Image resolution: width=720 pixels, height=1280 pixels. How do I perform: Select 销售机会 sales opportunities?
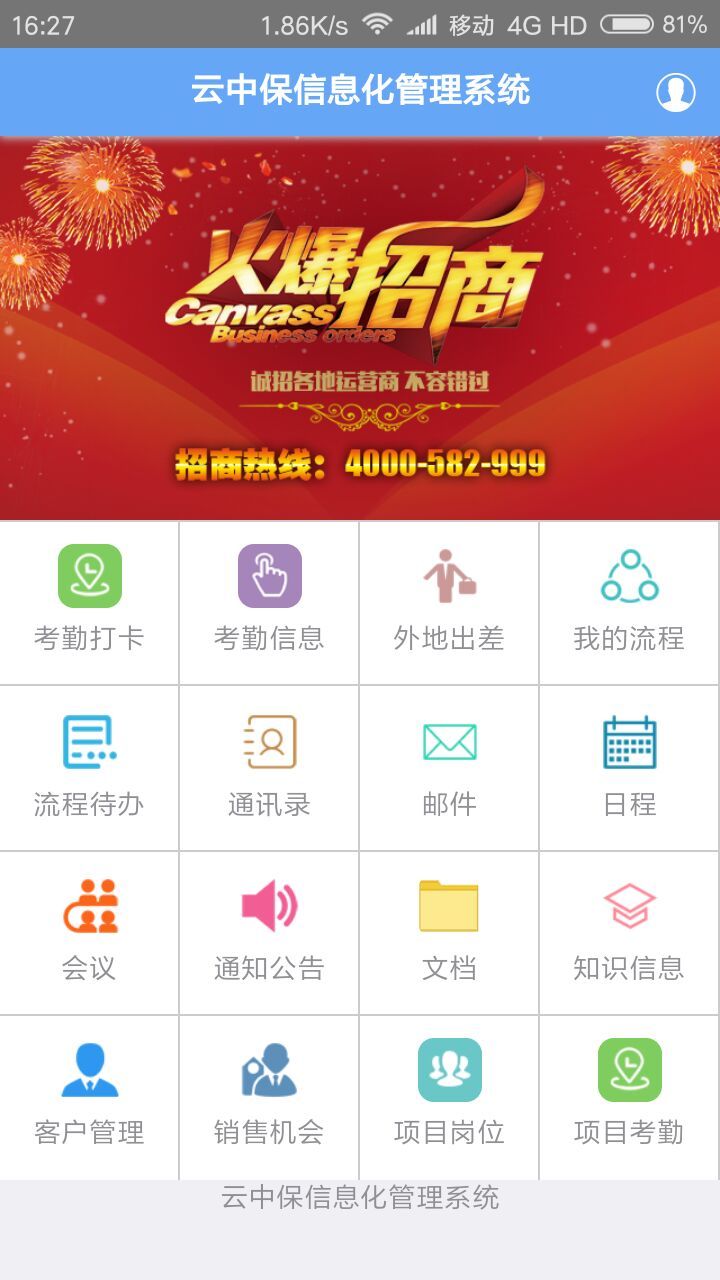click(269, 1096)
